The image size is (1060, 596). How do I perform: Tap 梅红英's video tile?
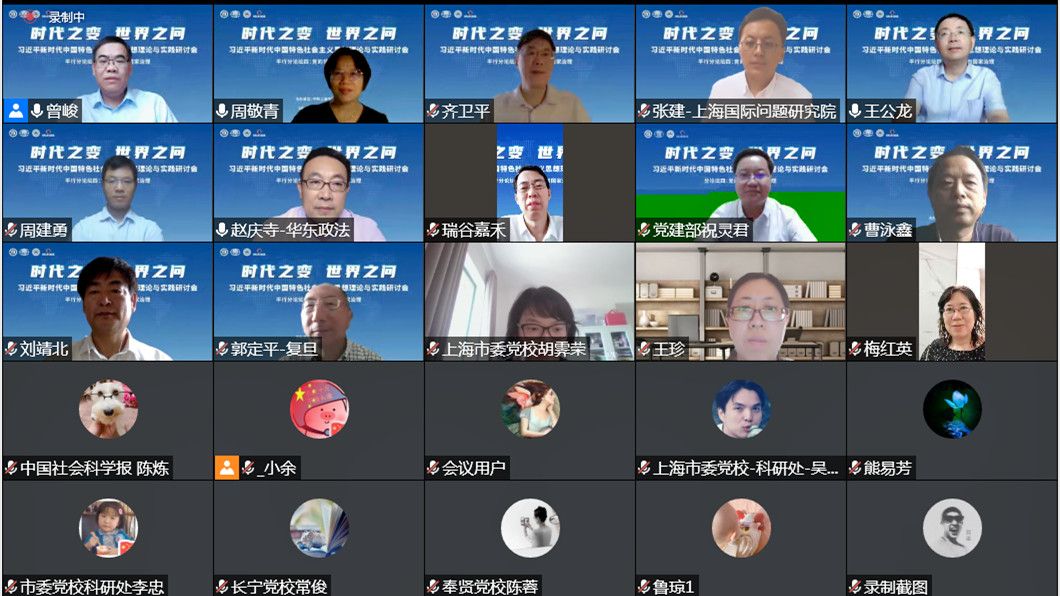click(951, 301)
